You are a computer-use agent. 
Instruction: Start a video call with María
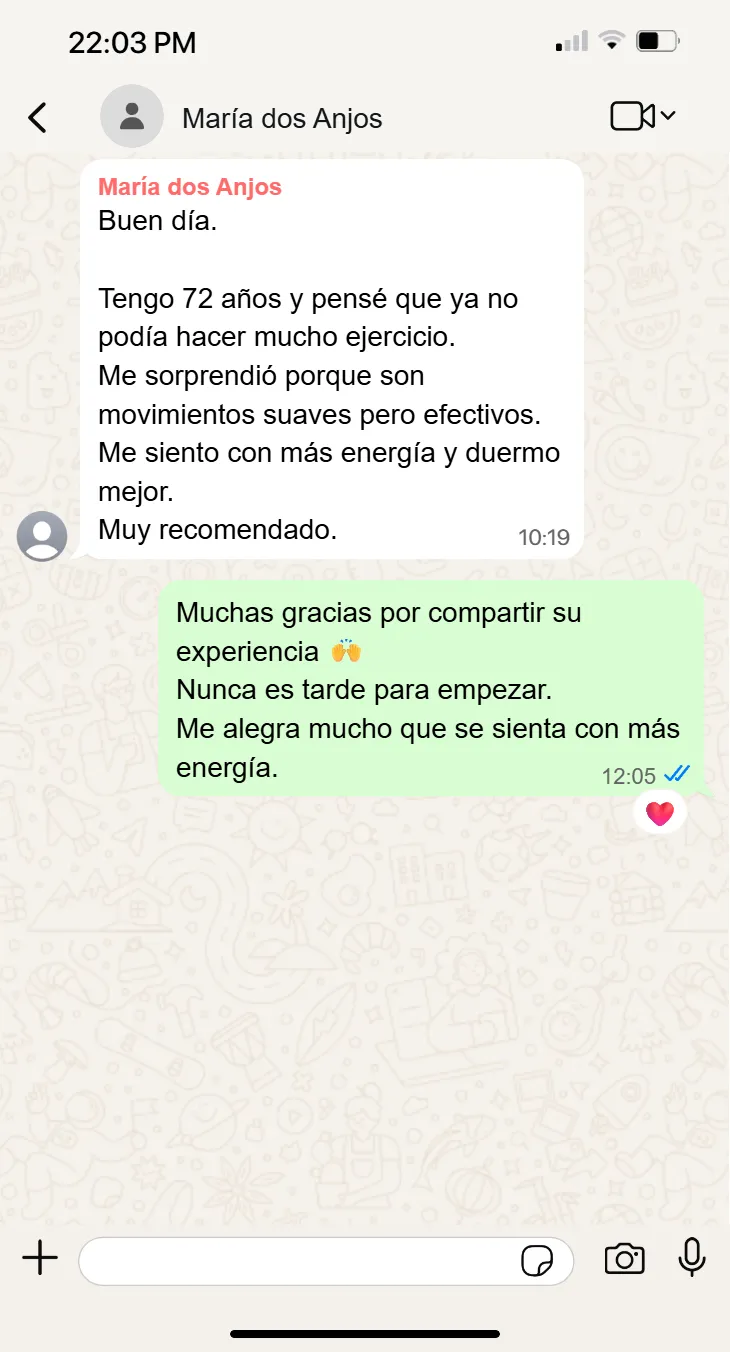pos(633,116)
